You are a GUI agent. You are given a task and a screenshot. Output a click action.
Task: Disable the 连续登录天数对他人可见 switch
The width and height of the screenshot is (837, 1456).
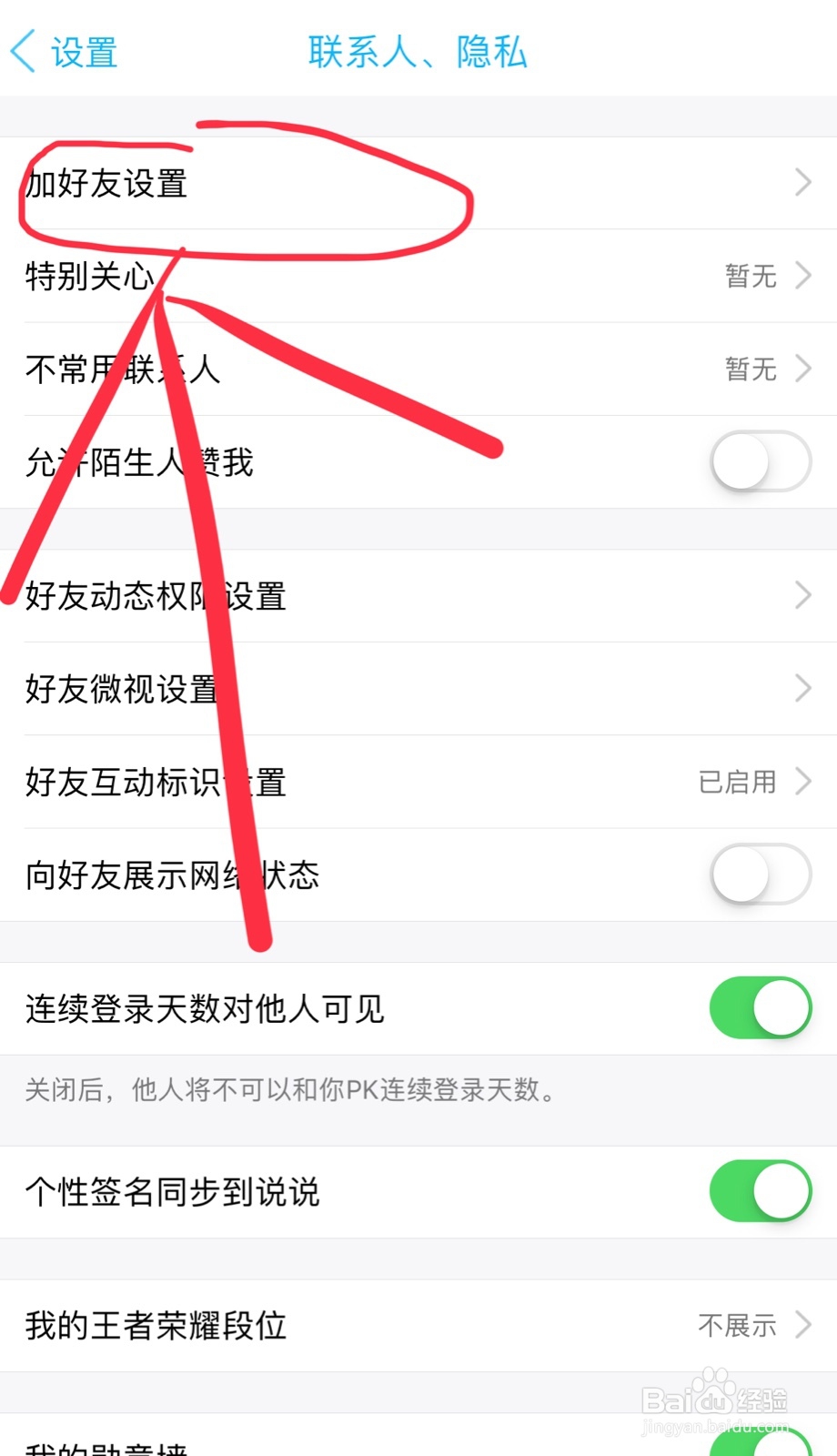(760, 1009)
